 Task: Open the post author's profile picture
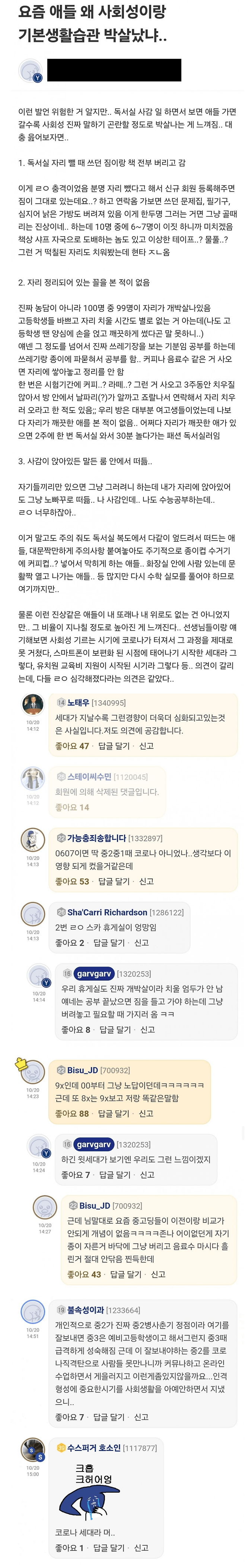tap(30, 70)
